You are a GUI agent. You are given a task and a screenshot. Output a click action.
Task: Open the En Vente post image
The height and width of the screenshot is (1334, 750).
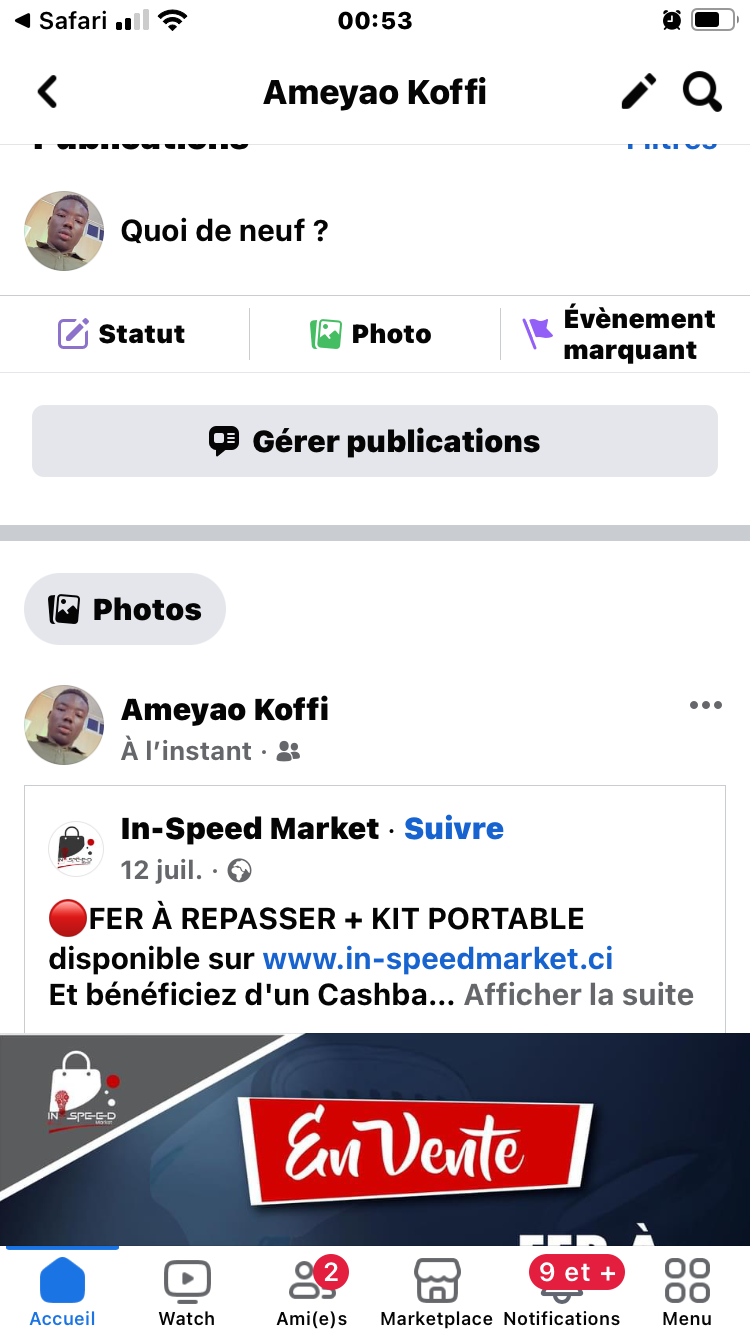375,1140
